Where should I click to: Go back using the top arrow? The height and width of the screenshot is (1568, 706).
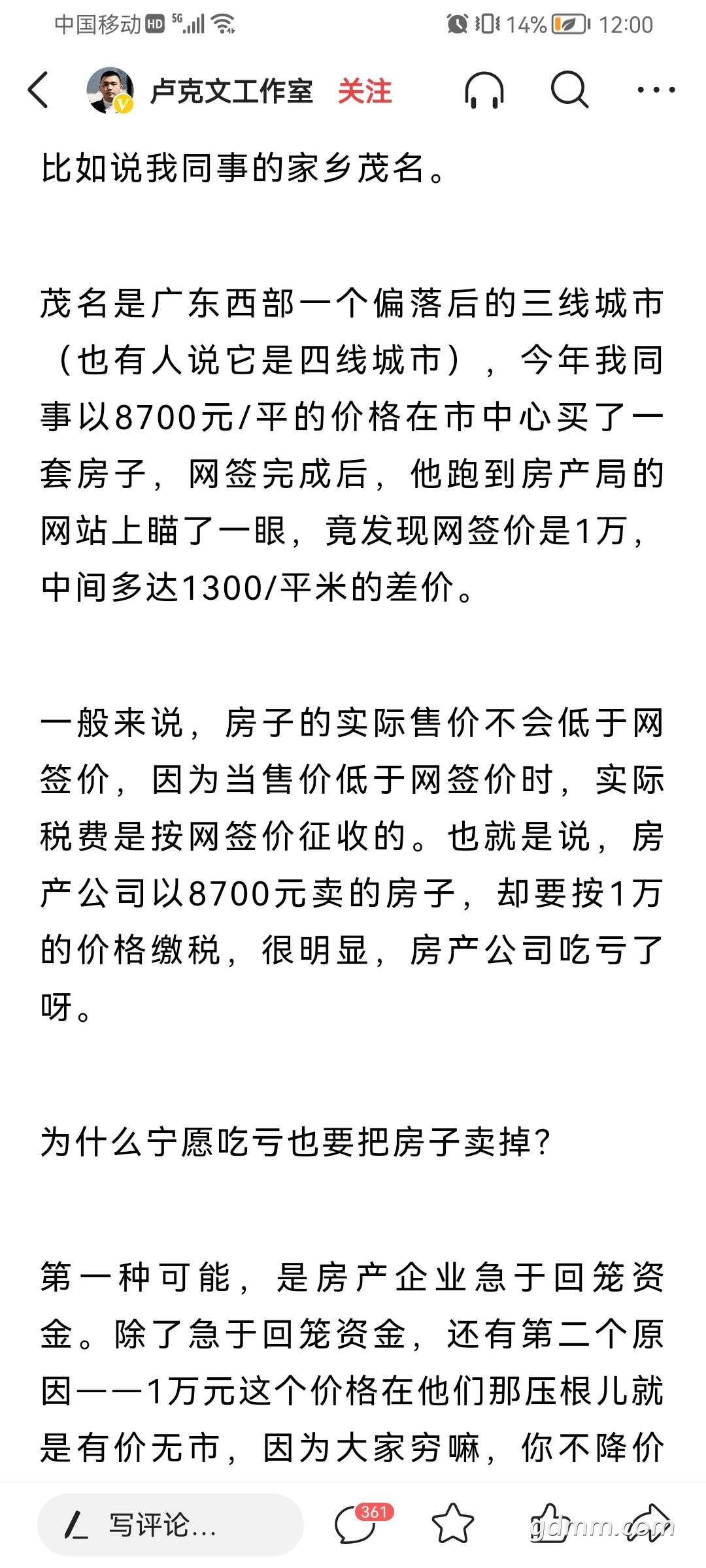click(x=38, y=90)
